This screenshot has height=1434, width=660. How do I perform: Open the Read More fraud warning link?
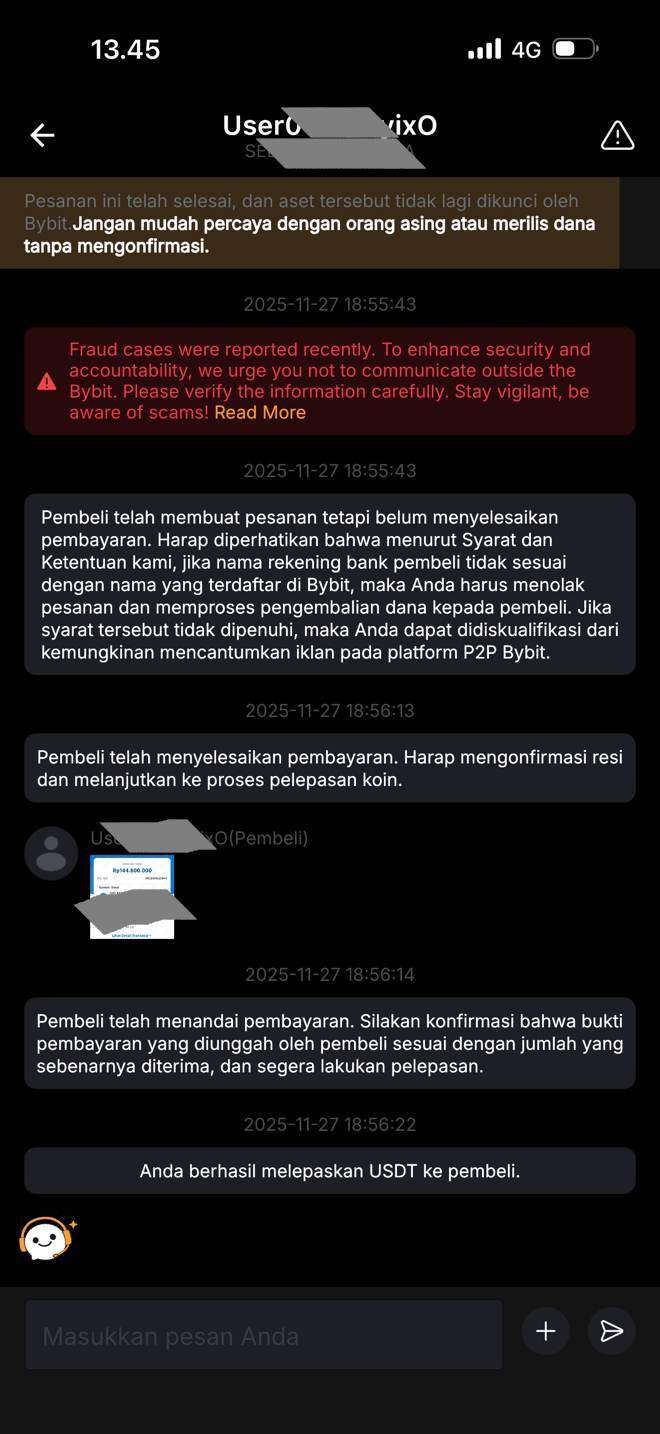point(260,412)
